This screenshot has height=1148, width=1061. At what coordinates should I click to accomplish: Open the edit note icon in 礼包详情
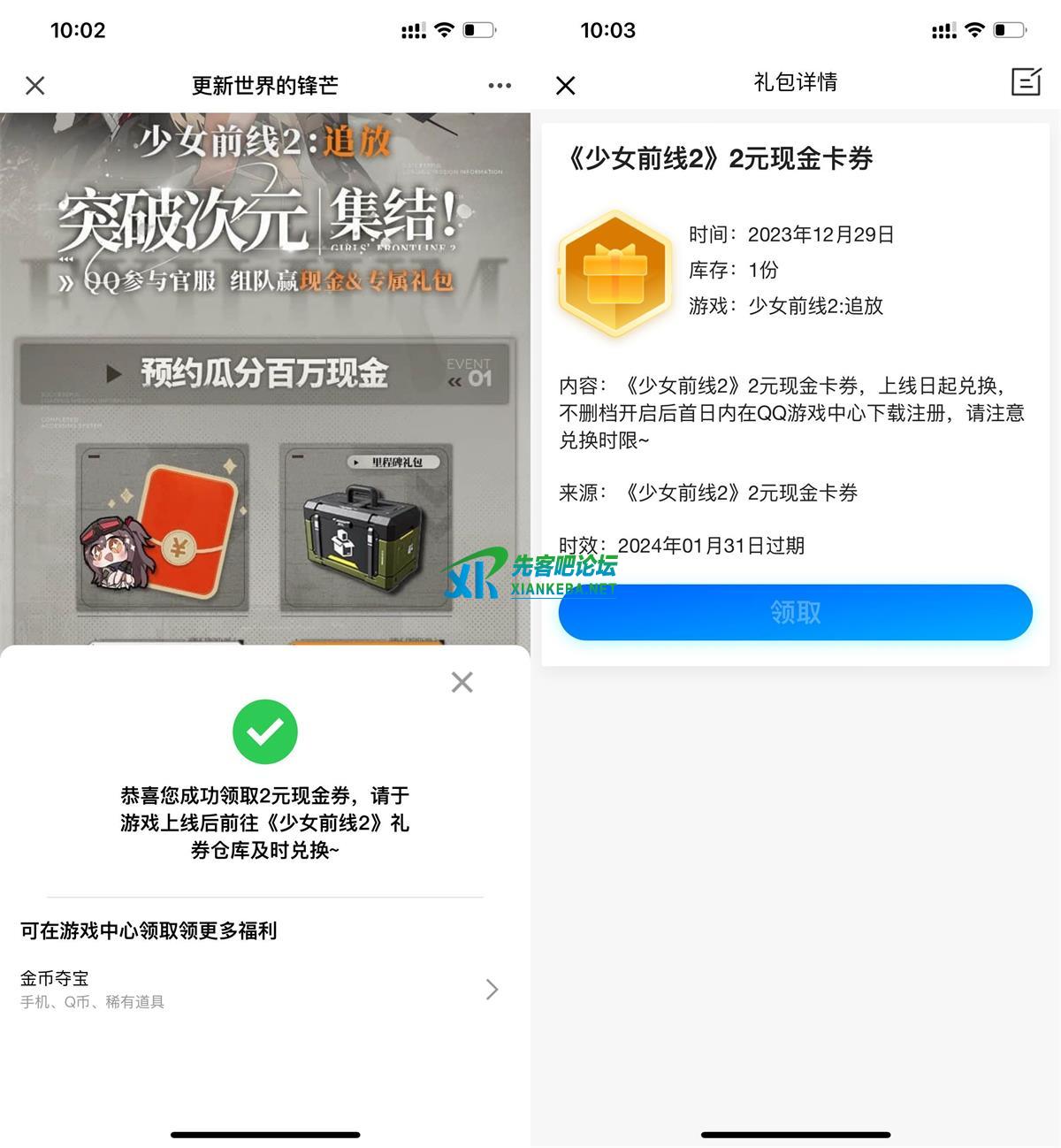pos(1026,82)
